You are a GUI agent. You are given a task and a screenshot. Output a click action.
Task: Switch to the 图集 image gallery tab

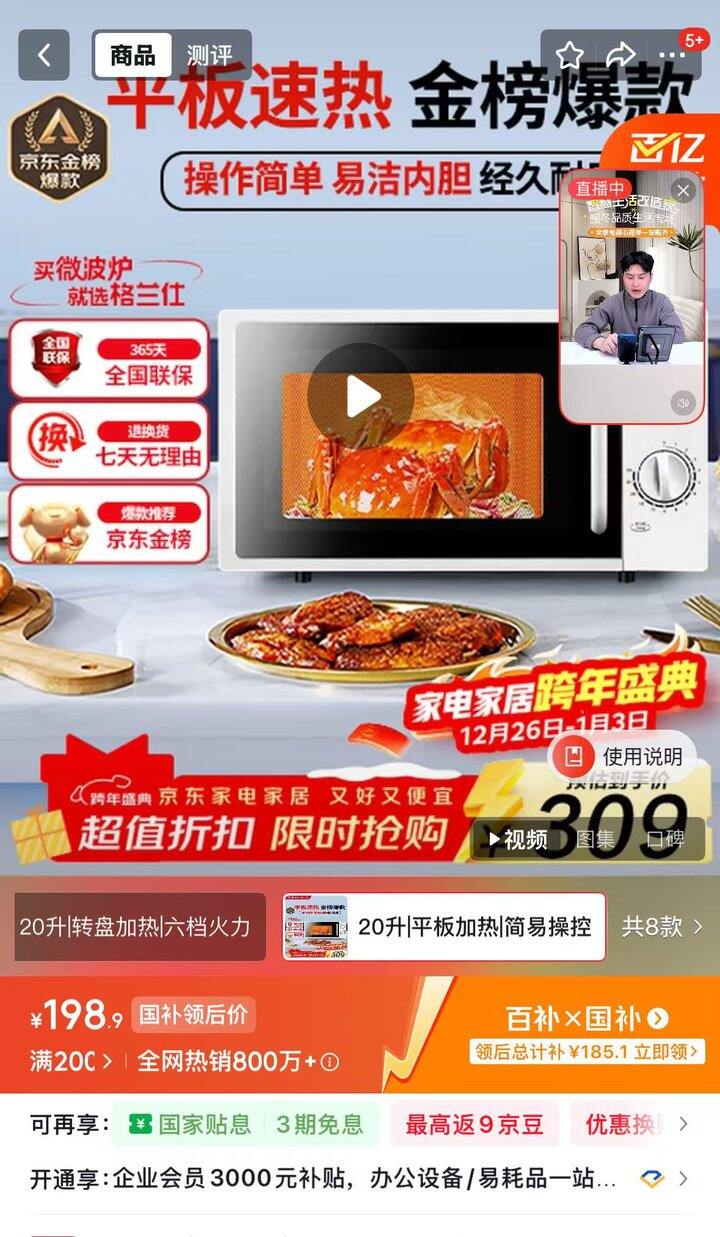(x=599, y=840)
